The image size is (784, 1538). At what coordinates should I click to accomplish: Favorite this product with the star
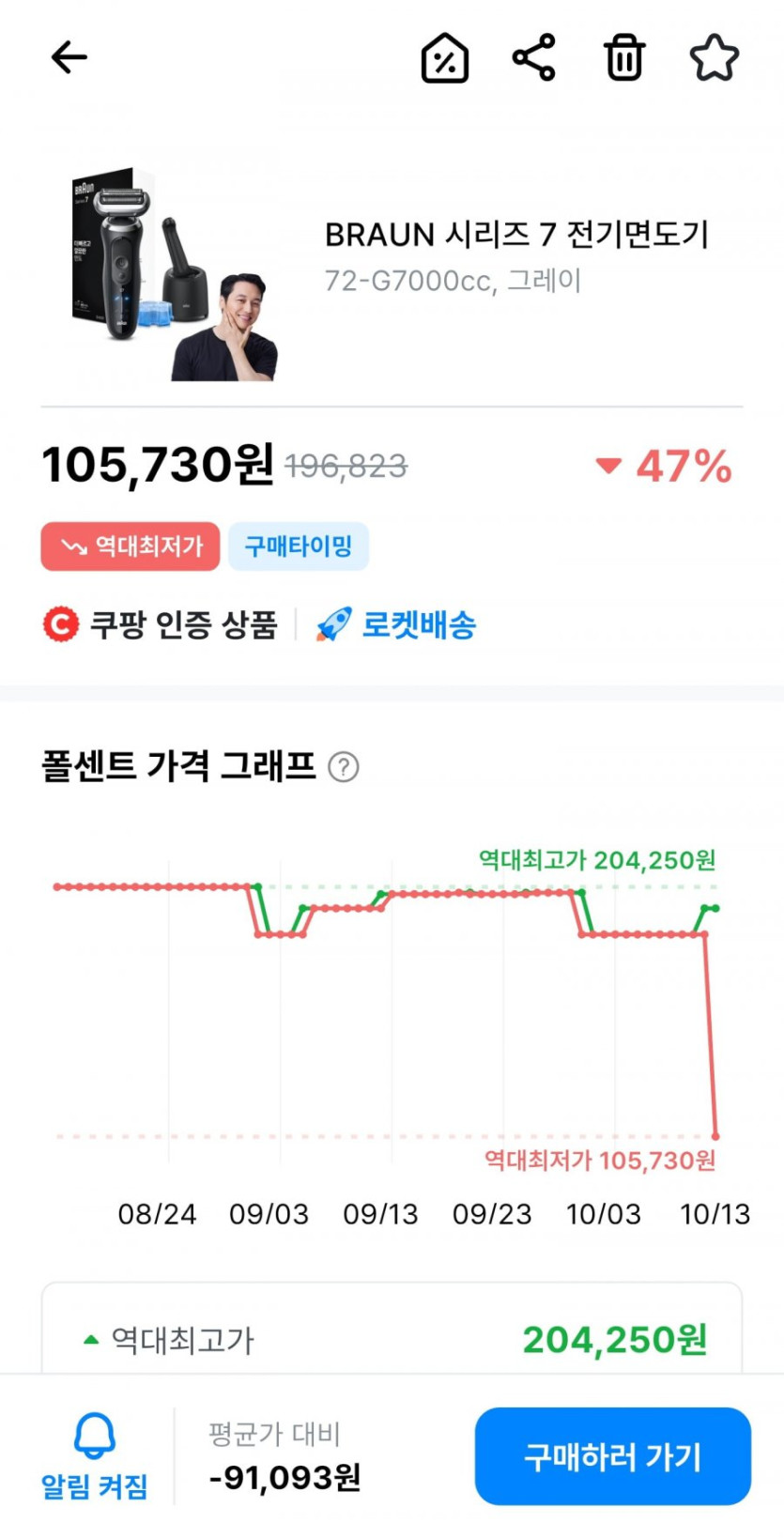[715, 57]
